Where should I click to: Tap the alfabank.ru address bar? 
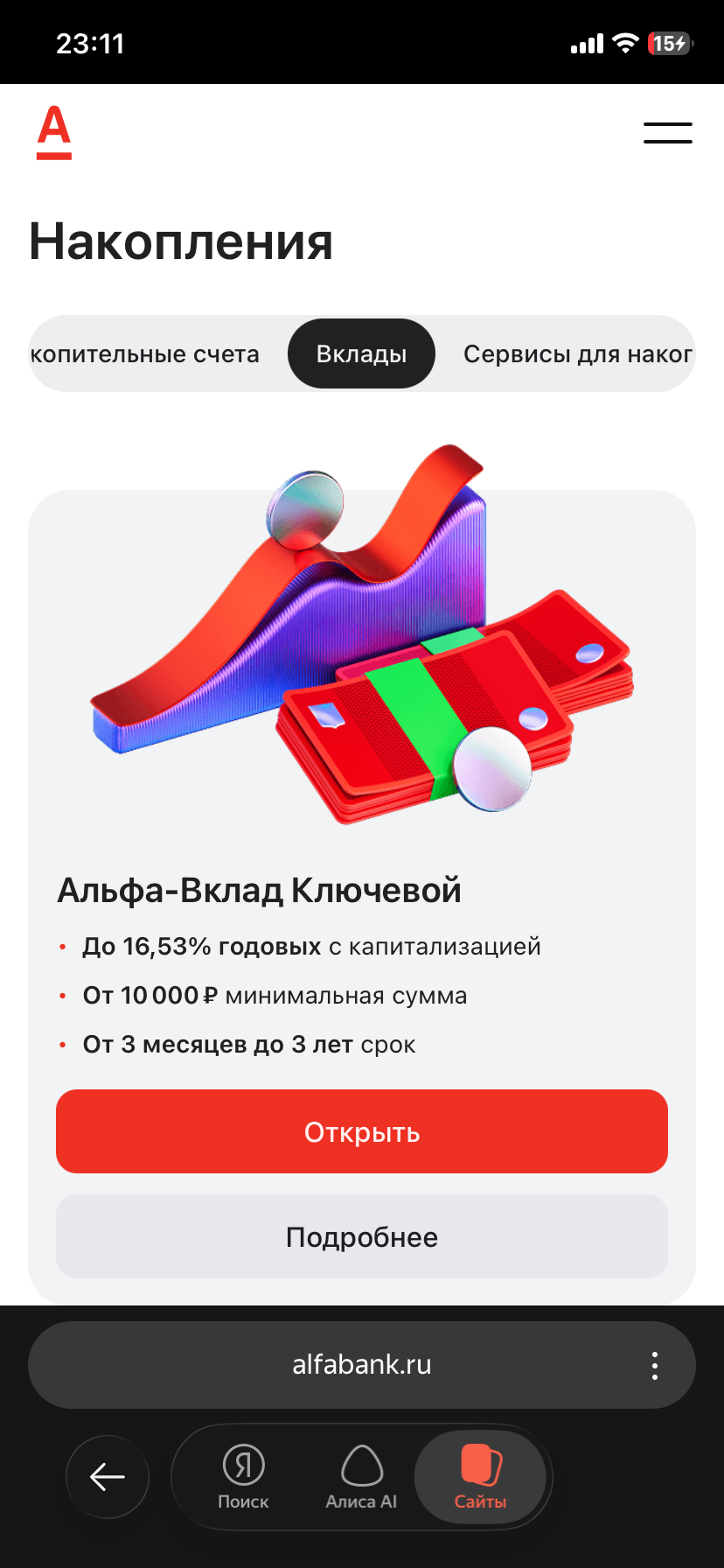[361, 1364]
